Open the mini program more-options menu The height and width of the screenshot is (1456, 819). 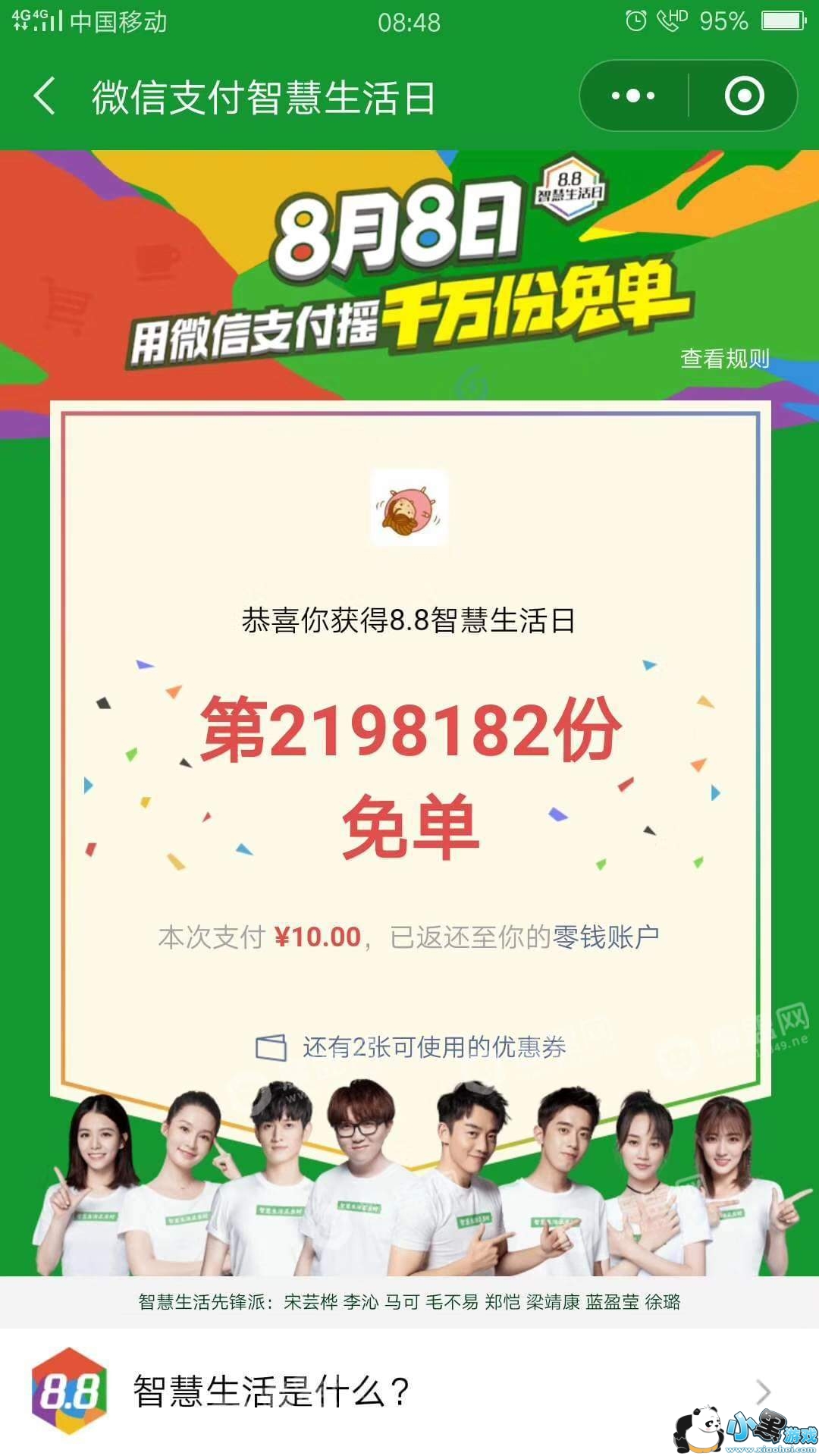[634, 96]
